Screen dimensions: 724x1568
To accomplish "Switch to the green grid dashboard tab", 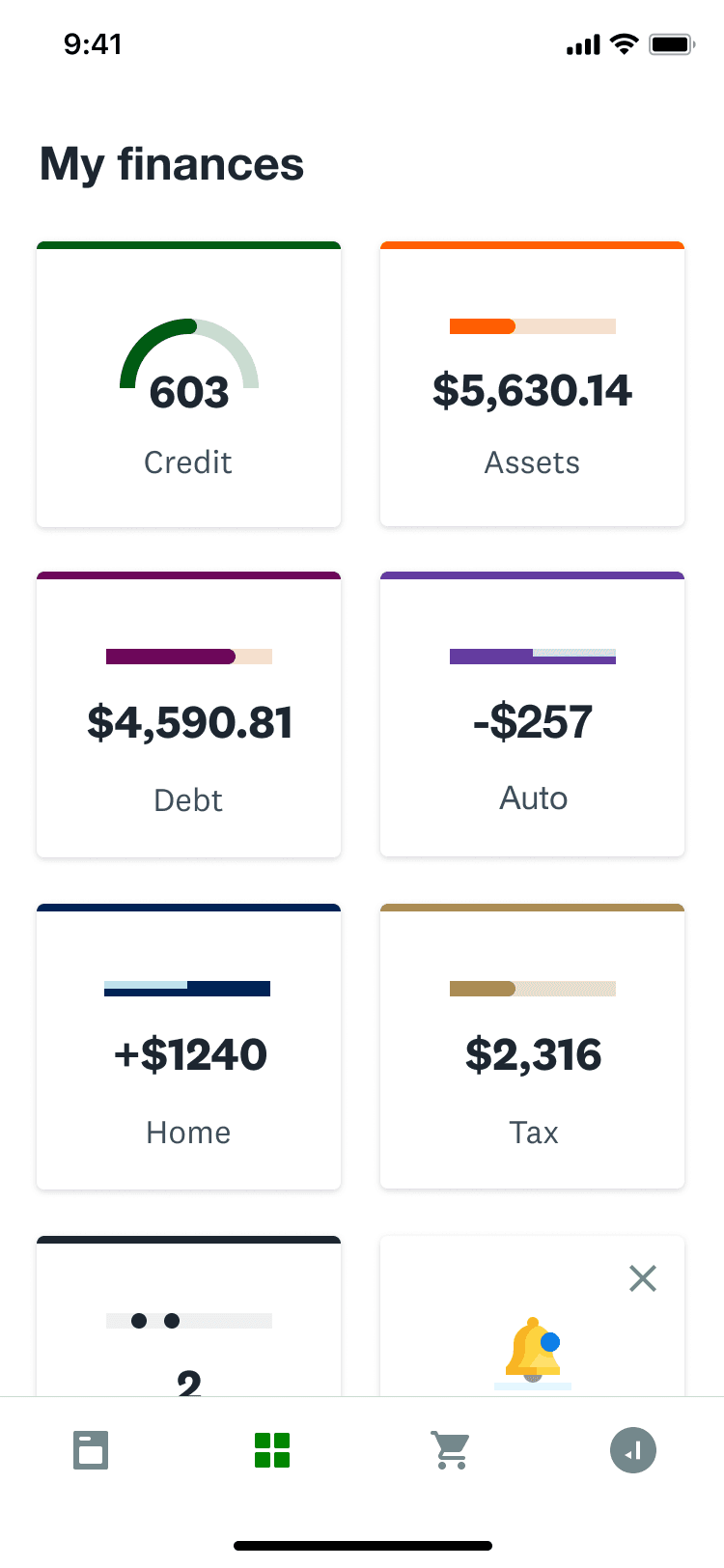I will click(272, 1450).
